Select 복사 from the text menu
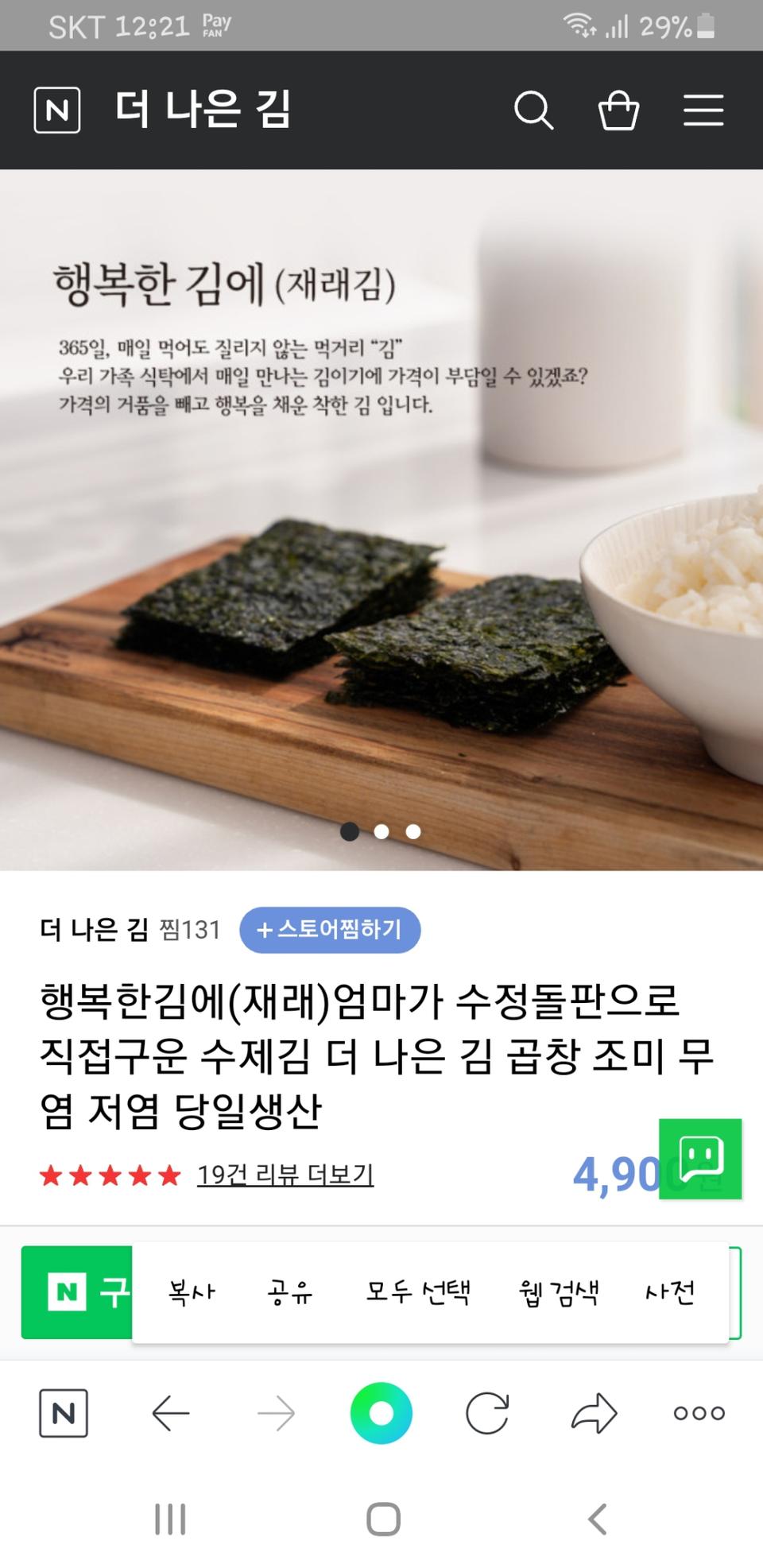The height and width of the screenshot is (1568, 763). (x=191, y=1292)
